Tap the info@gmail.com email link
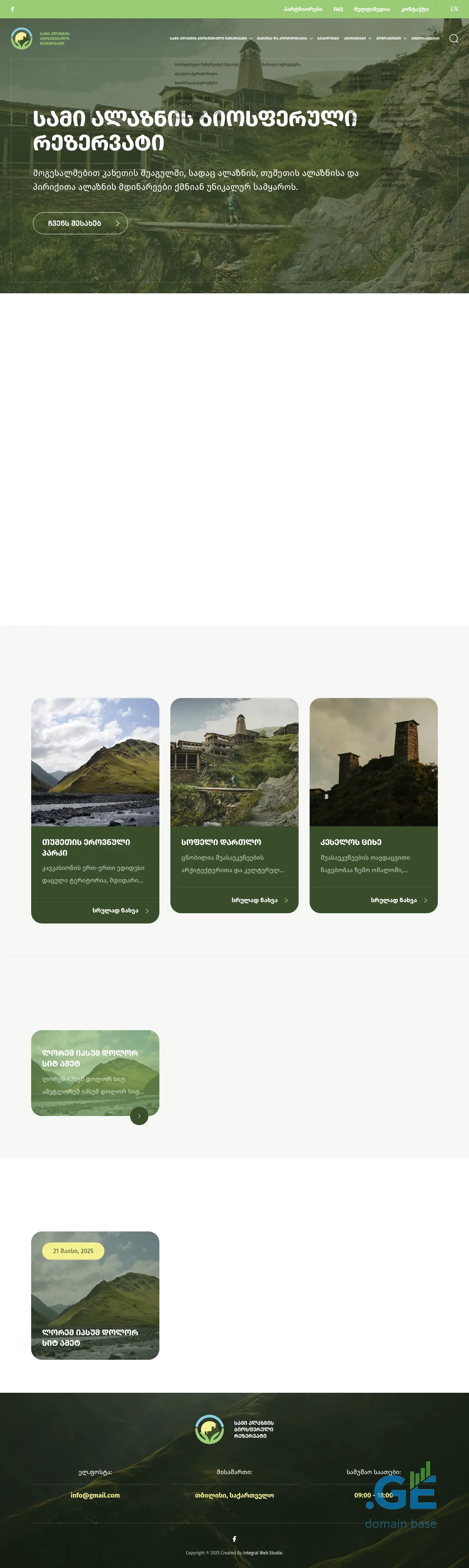This screenshot has height=1568, width=469. tap(95, 1495)
